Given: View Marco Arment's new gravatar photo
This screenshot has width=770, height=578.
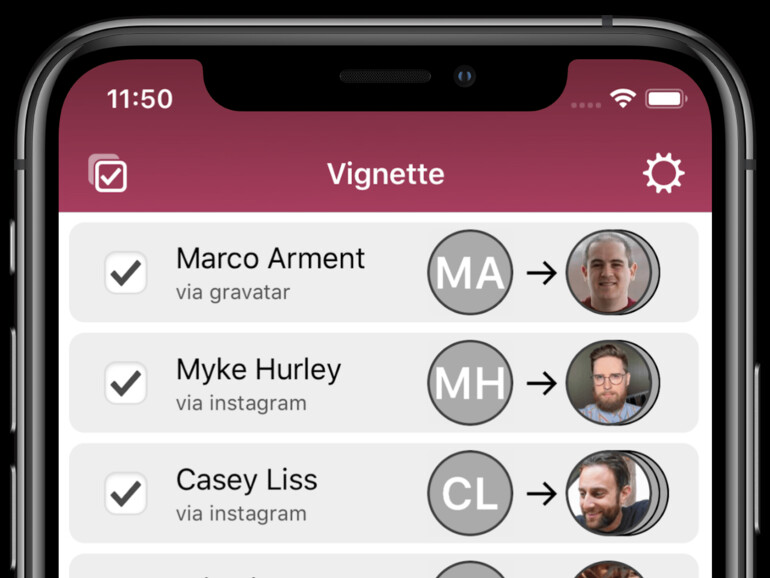Looking at the screenshot, I should pos(609,273).
